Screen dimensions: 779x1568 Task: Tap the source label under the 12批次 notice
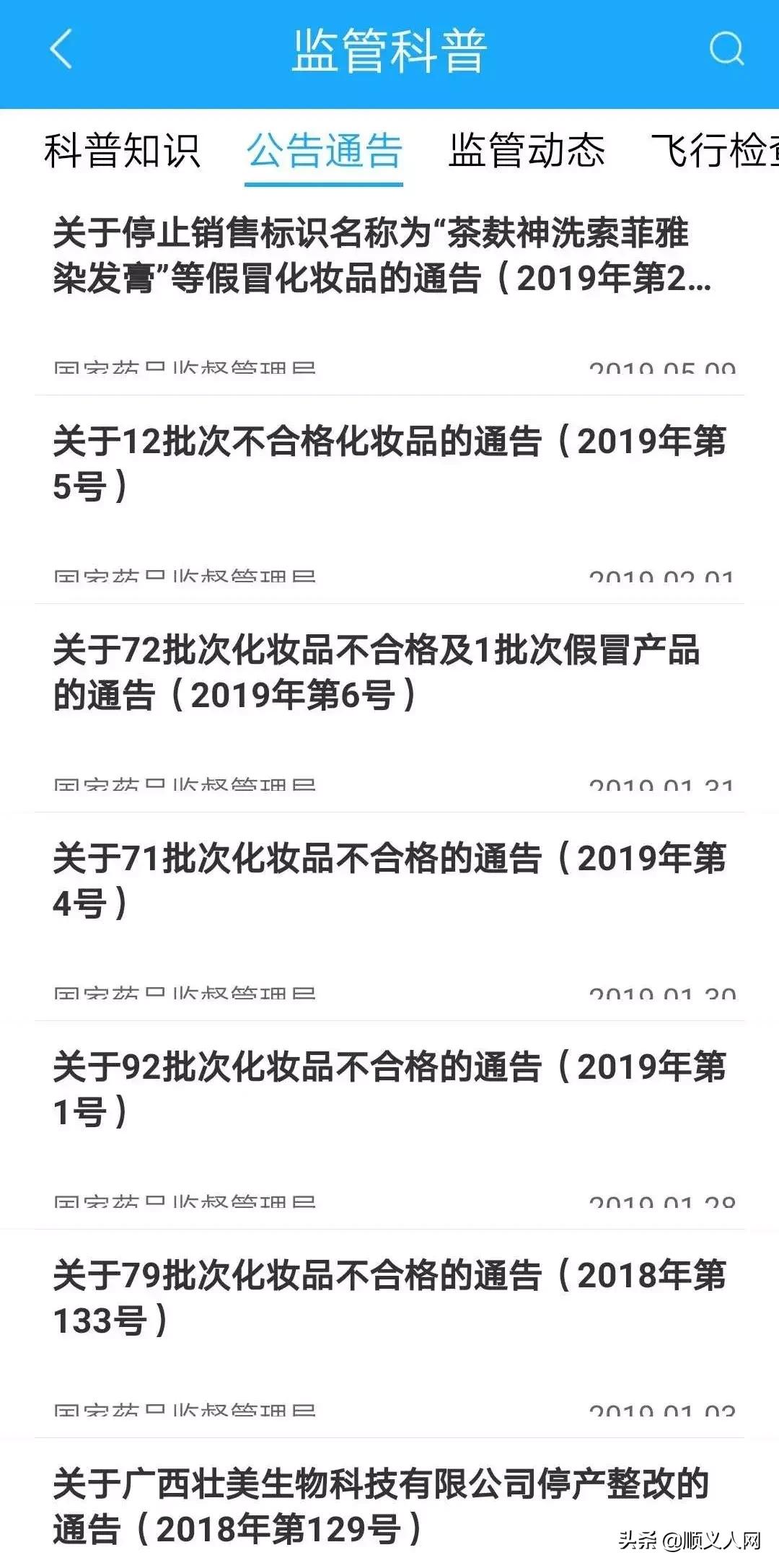[x=184, y=574]
